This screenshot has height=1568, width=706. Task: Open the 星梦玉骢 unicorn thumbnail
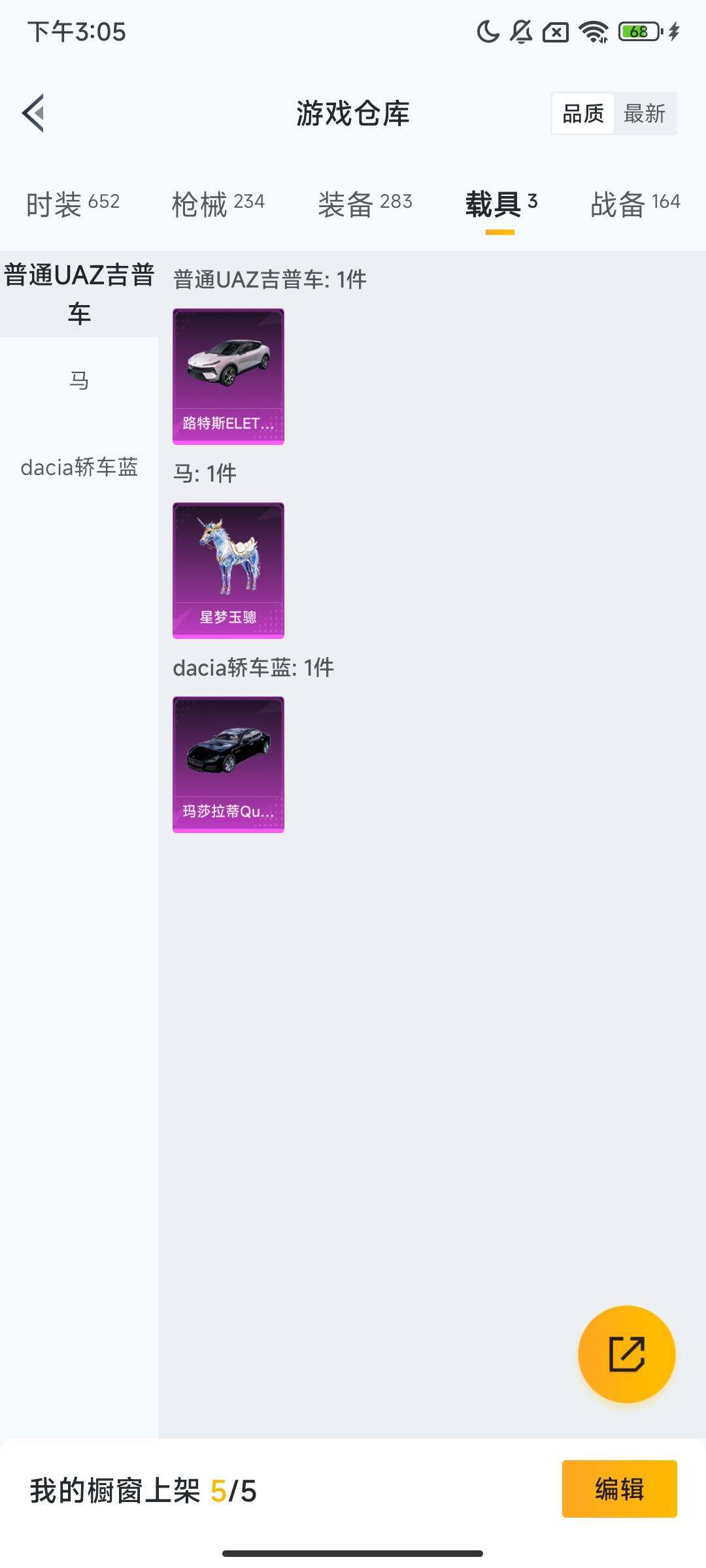click(228, 568)
